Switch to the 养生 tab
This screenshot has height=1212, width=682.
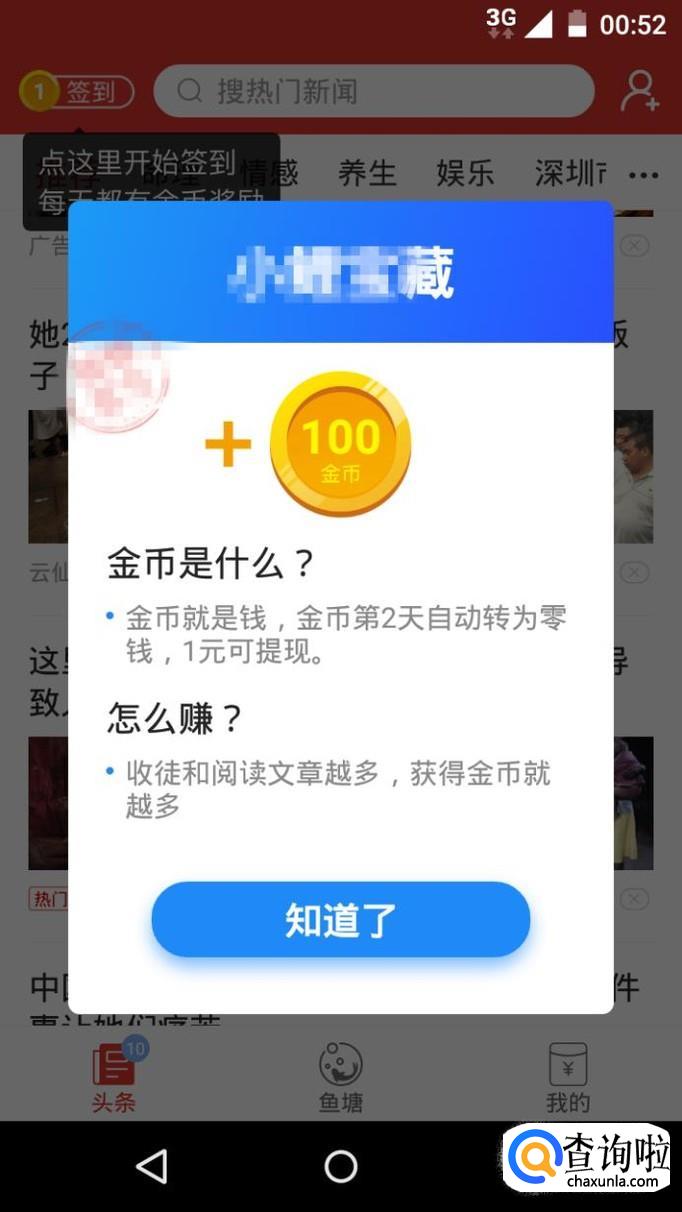click(x=367, y=173)
